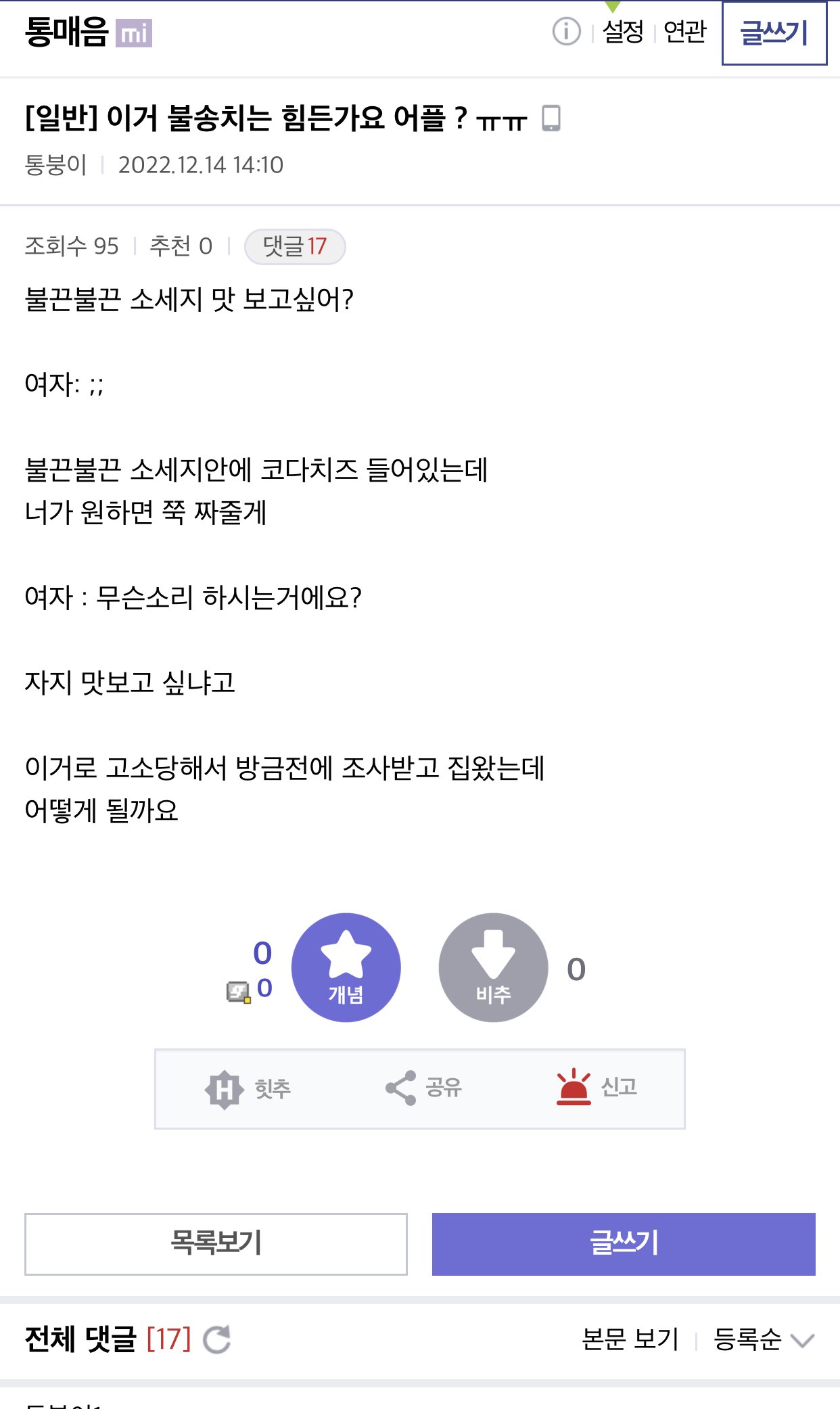This screenshot has height=1409, width=840.
Task: Open the 연관 related galleries link
Action: tap(684, 31)
